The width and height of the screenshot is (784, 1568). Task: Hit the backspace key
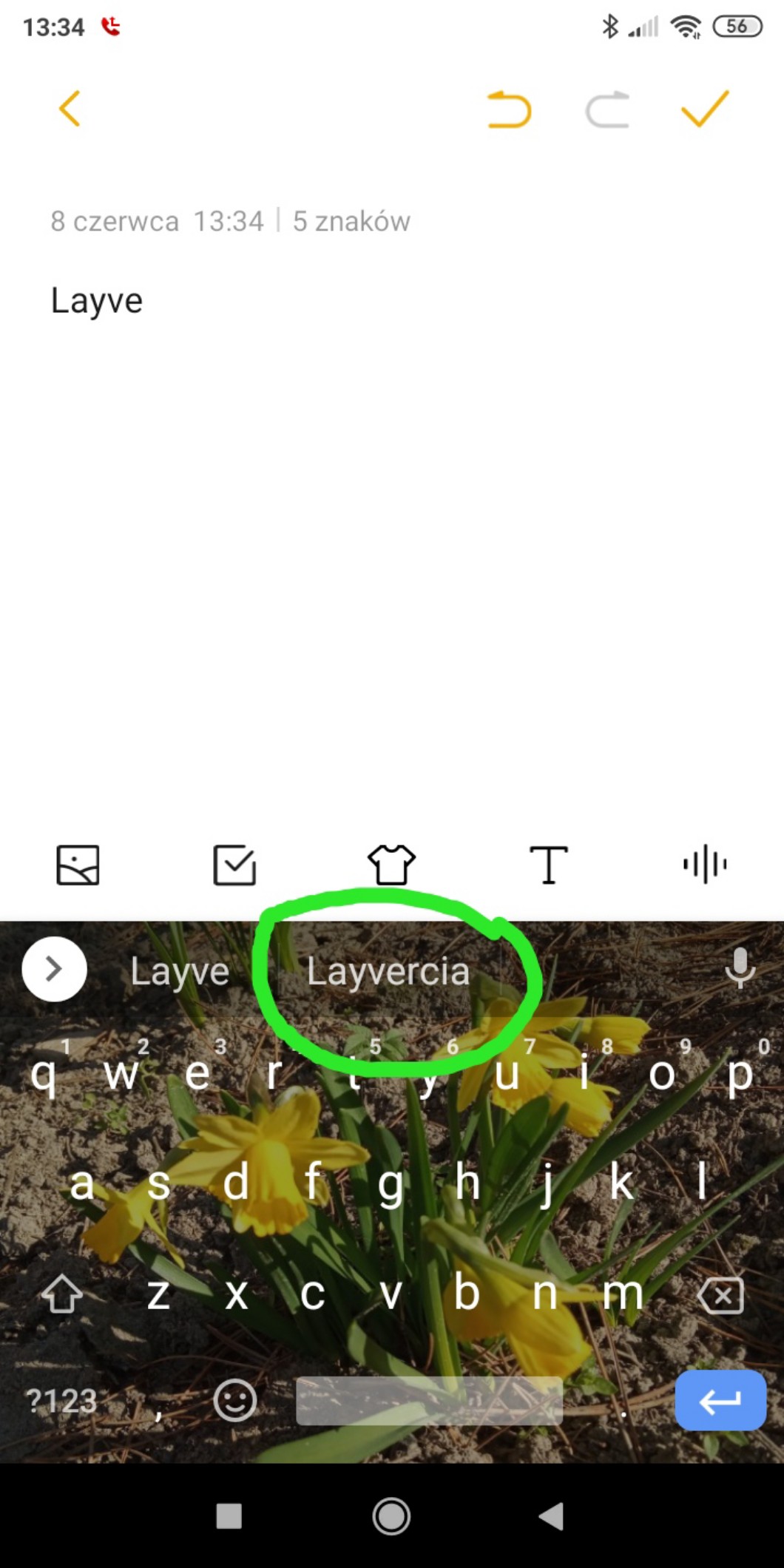coord(721,1296)
